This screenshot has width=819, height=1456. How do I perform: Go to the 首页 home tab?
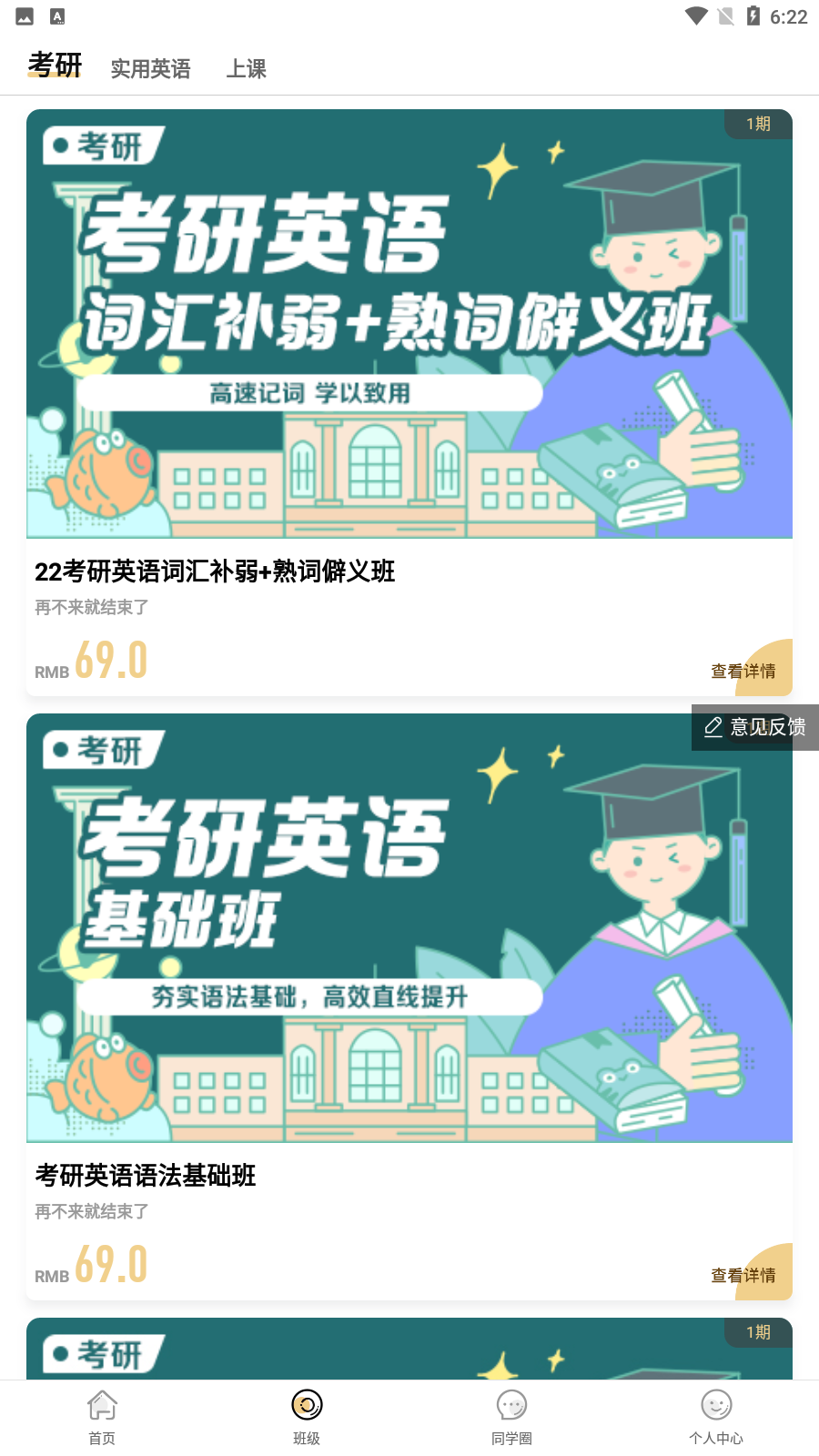(102, 1416)
